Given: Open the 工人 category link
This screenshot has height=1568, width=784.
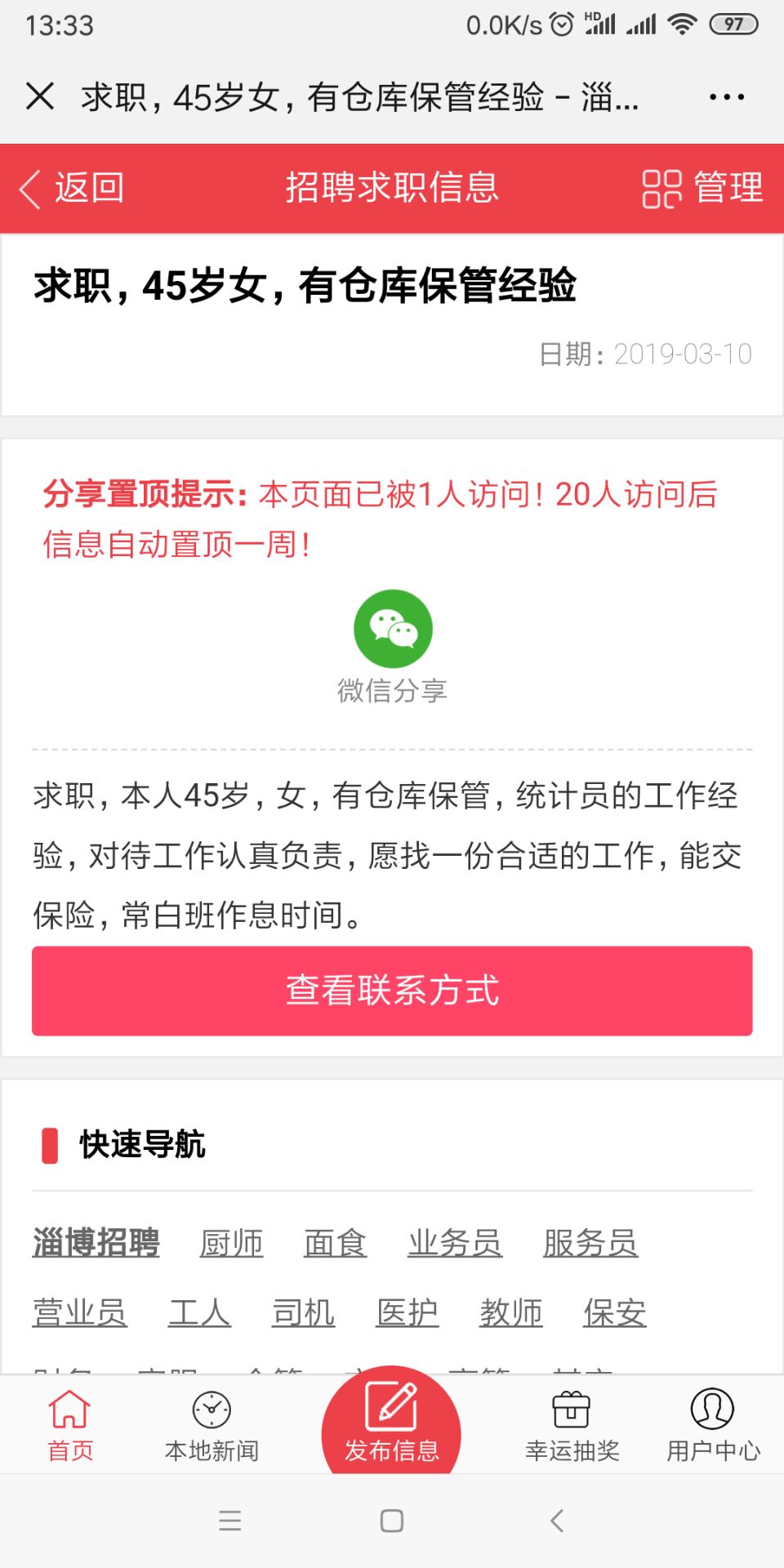Looking at the screenshot, I should click(x=199, y=1313).
